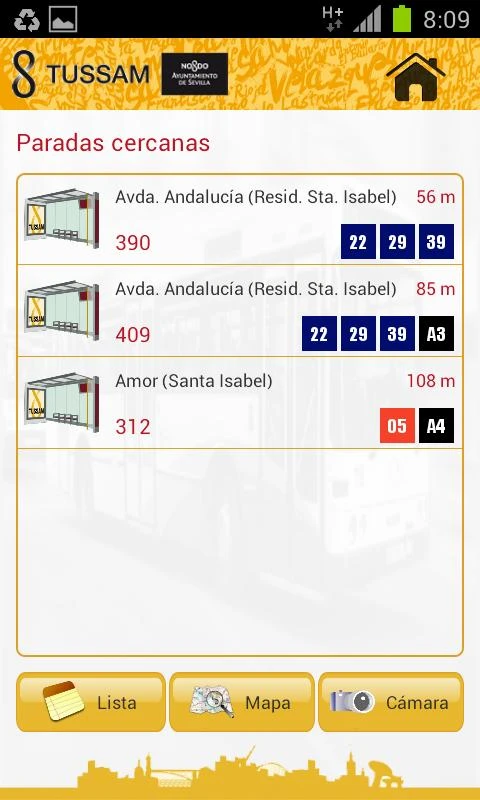
Task: Switch to the Lista view
Action: 91,702
